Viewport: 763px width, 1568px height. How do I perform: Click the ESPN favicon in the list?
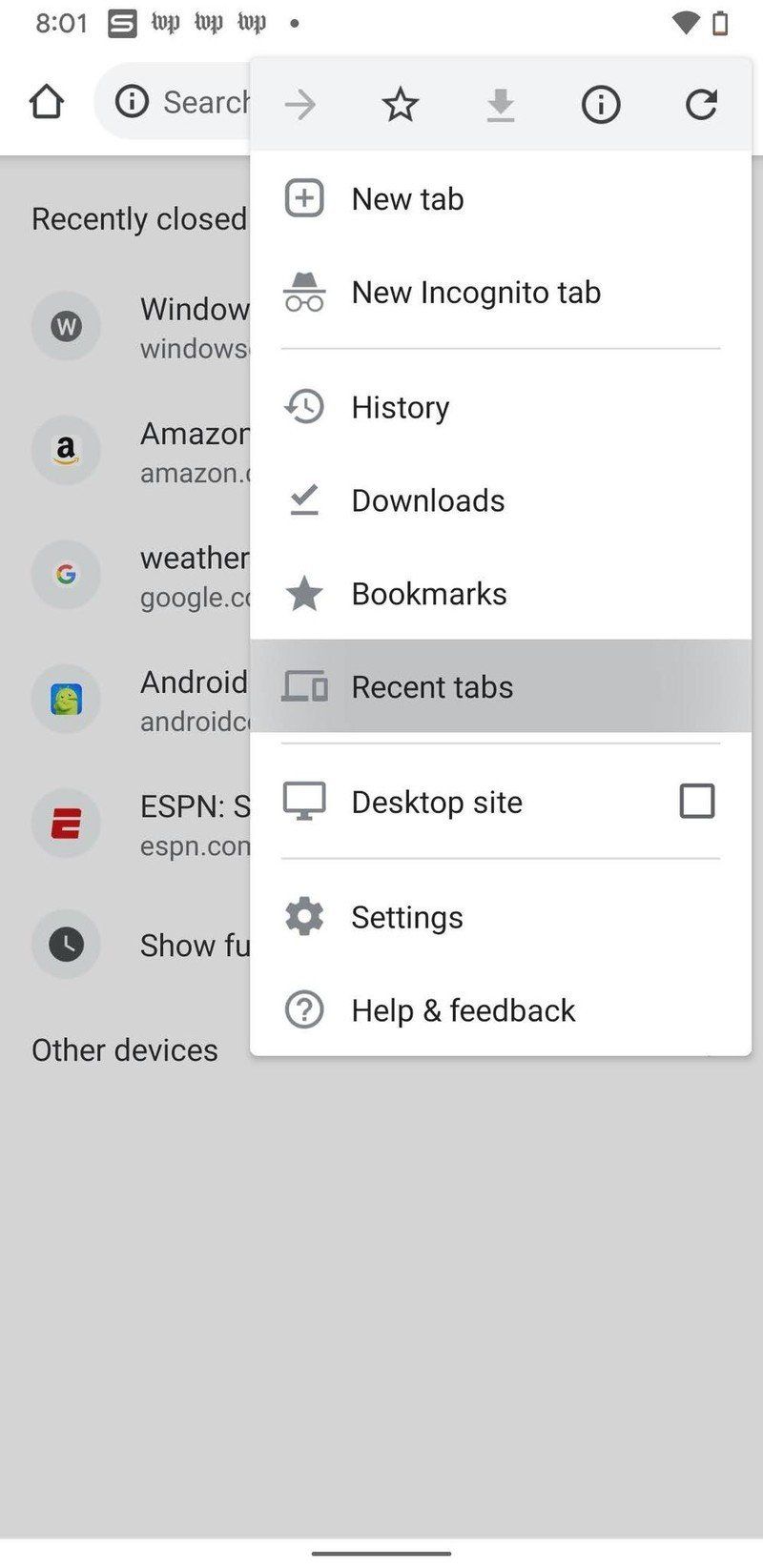click(x=65, y=824)
